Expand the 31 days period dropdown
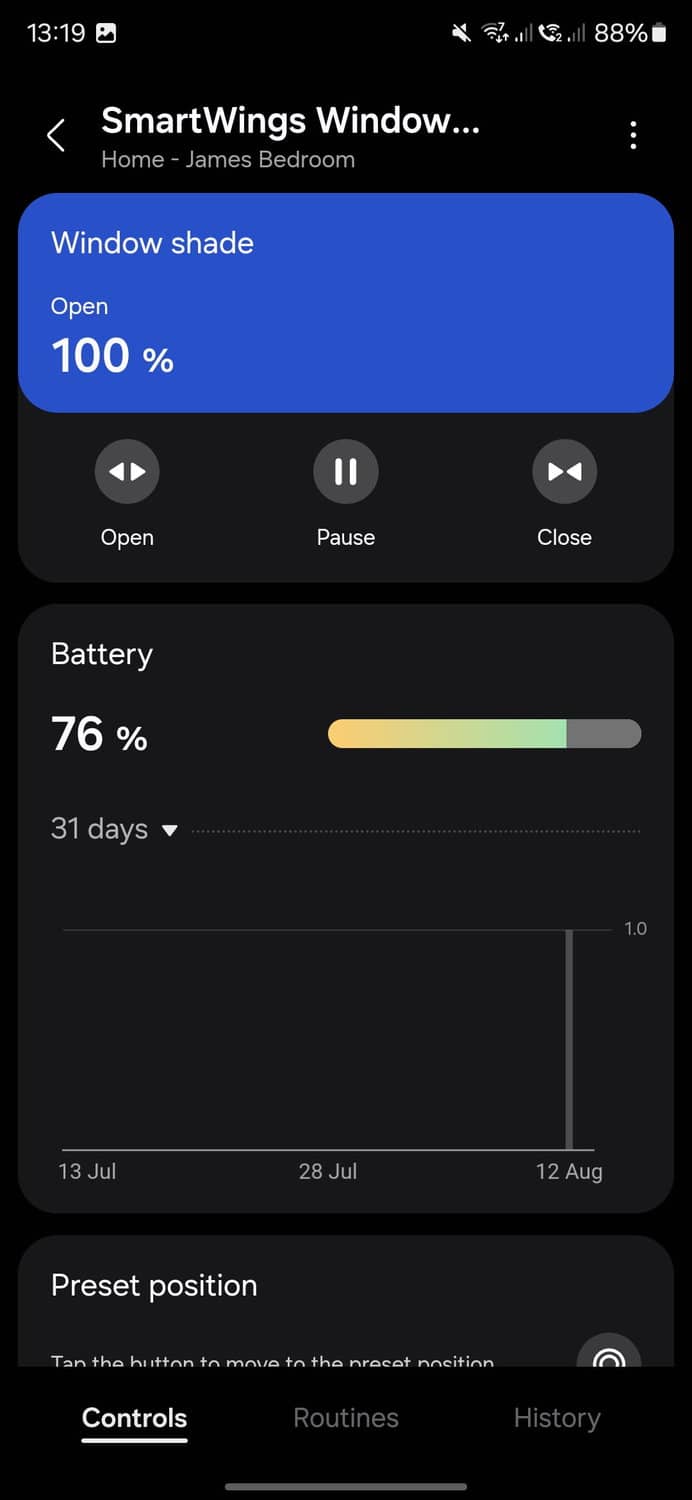The image size is (692, 1500). pos(114,830)
